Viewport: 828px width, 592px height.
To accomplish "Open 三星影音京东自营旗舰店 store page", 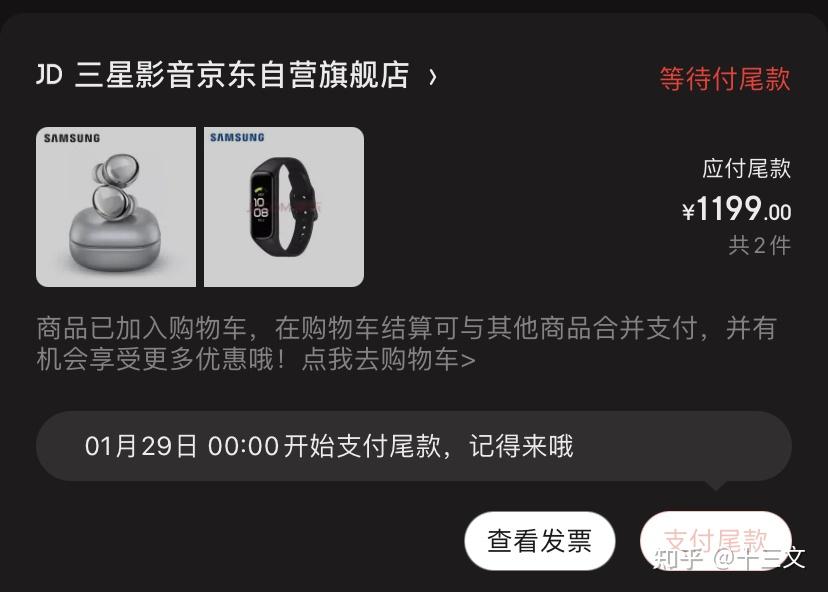I will click(240, 76).
